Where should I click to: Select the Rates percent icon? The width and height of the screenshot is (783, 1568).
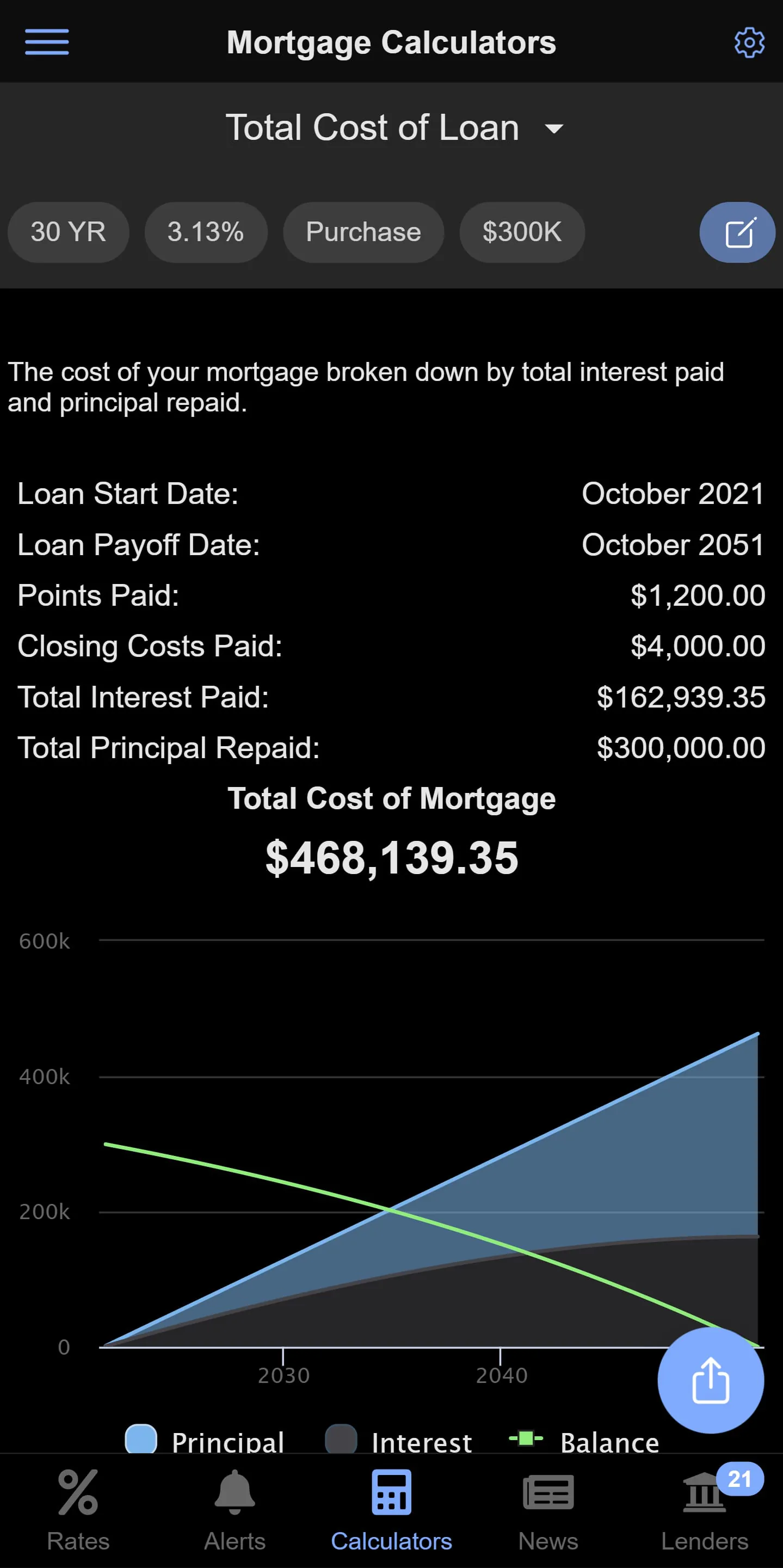tap(78, 1491)
